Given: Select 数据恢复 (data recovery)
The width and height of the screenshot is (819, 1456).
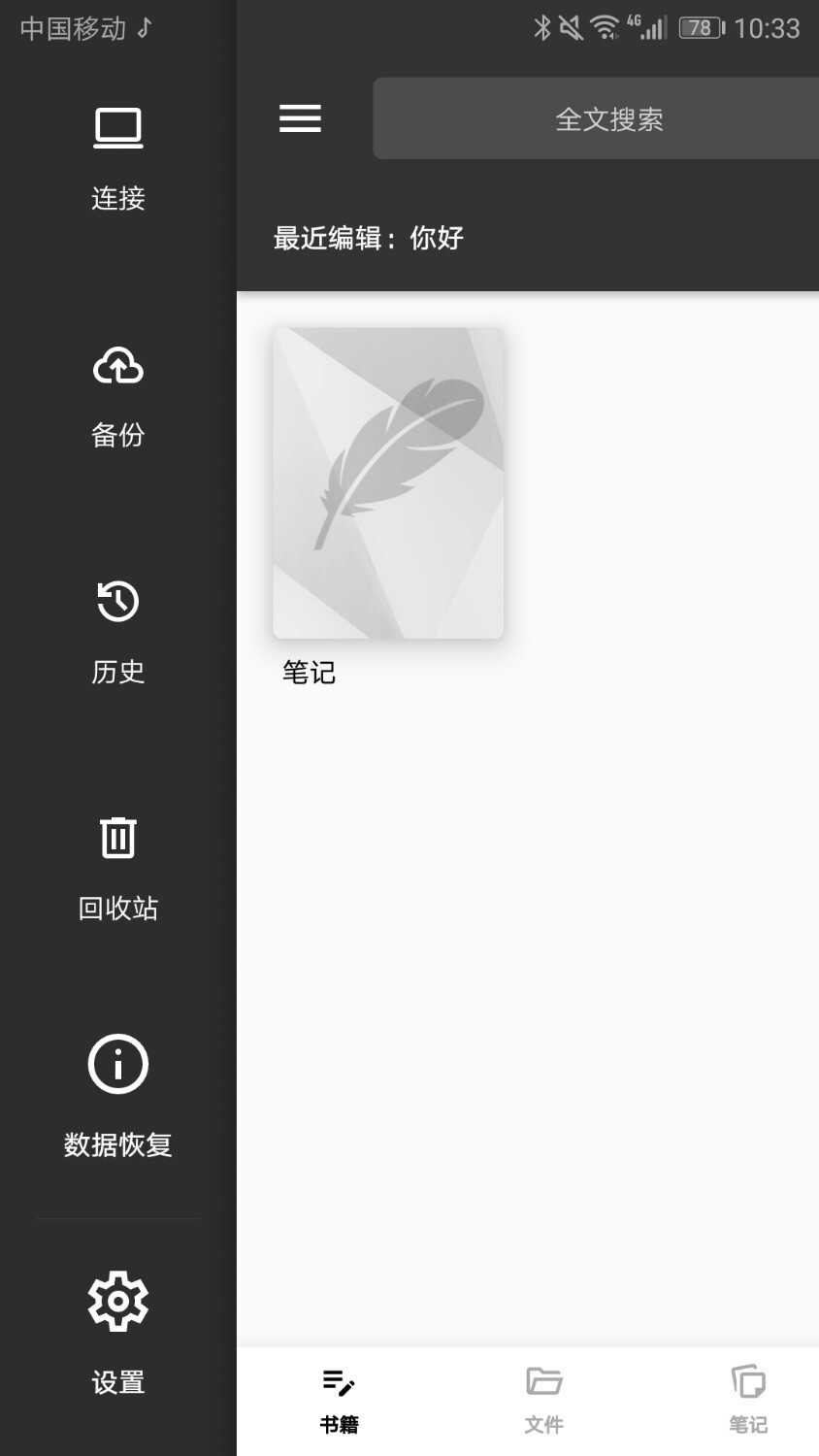Looking at the screenshot, I should pyautogui.click(x=118, y=1102).
